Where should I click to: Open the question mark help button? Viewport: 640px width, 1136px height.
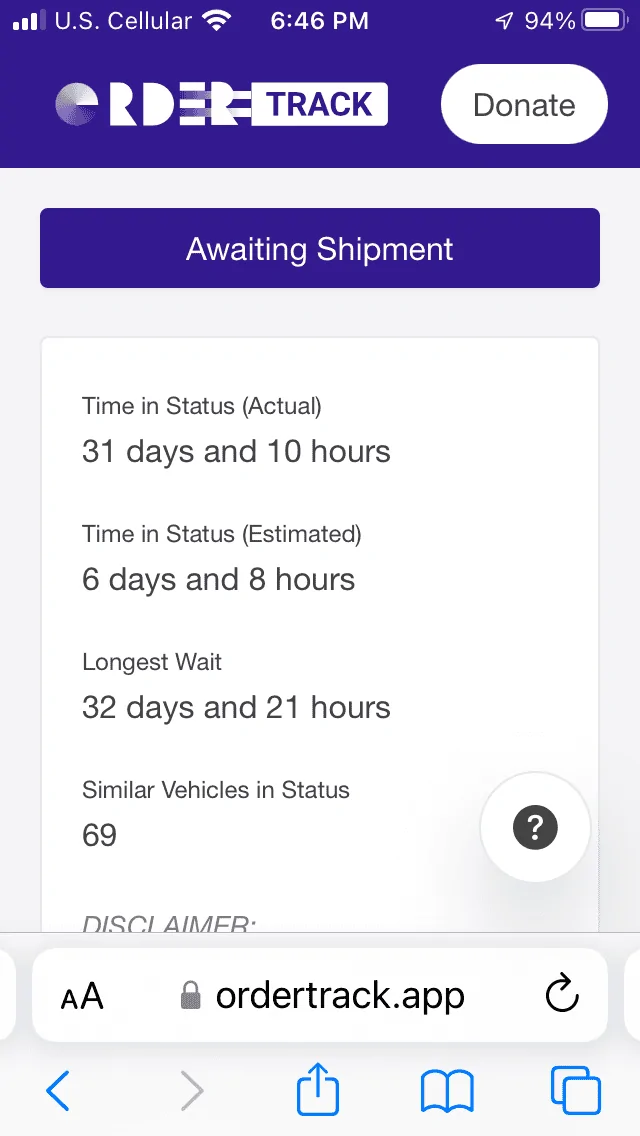pyautogui.click(x=535, y=827)
